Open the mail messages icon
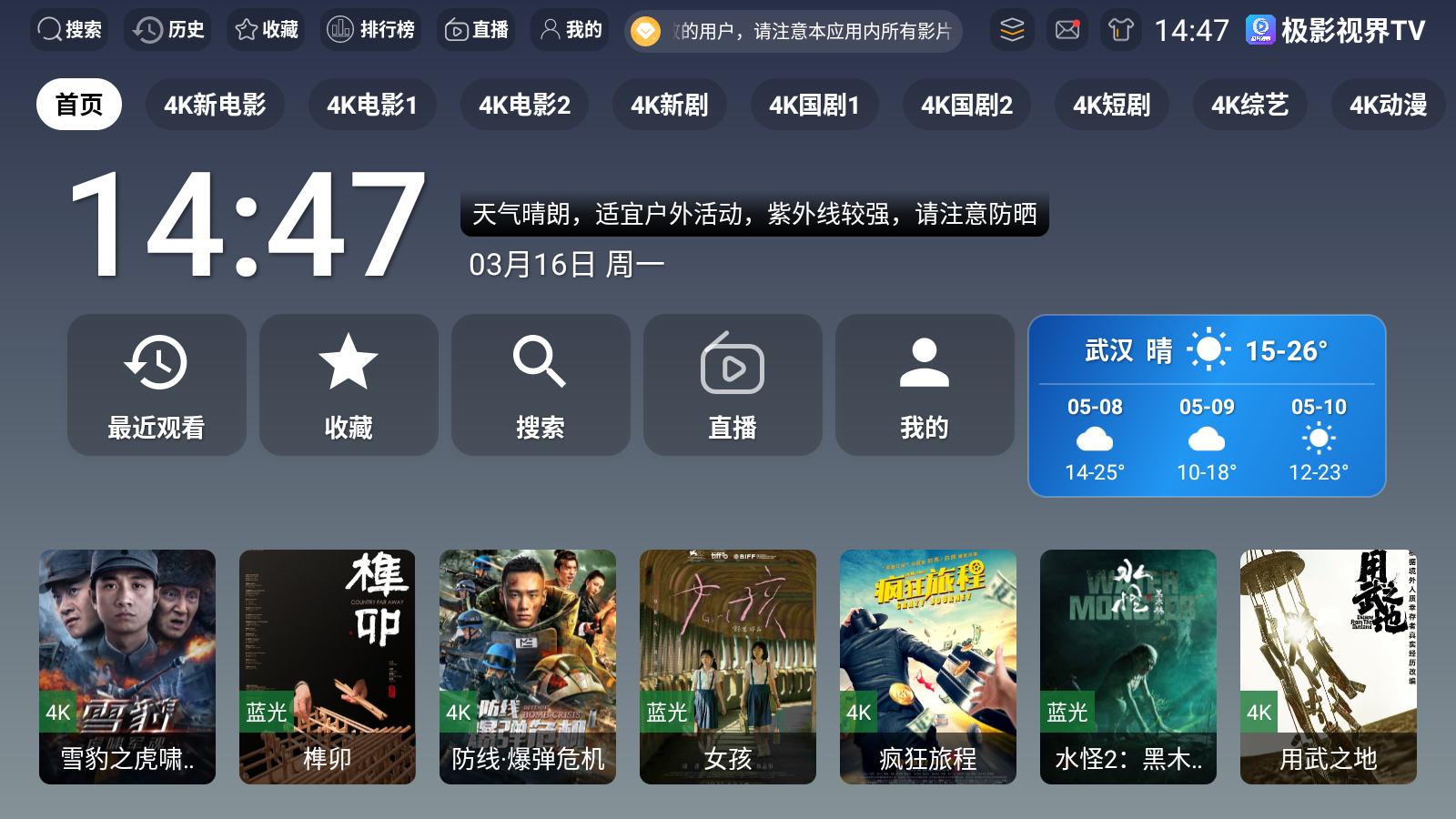Screen dimensions: 1456x819 [x=1067, y=30]
